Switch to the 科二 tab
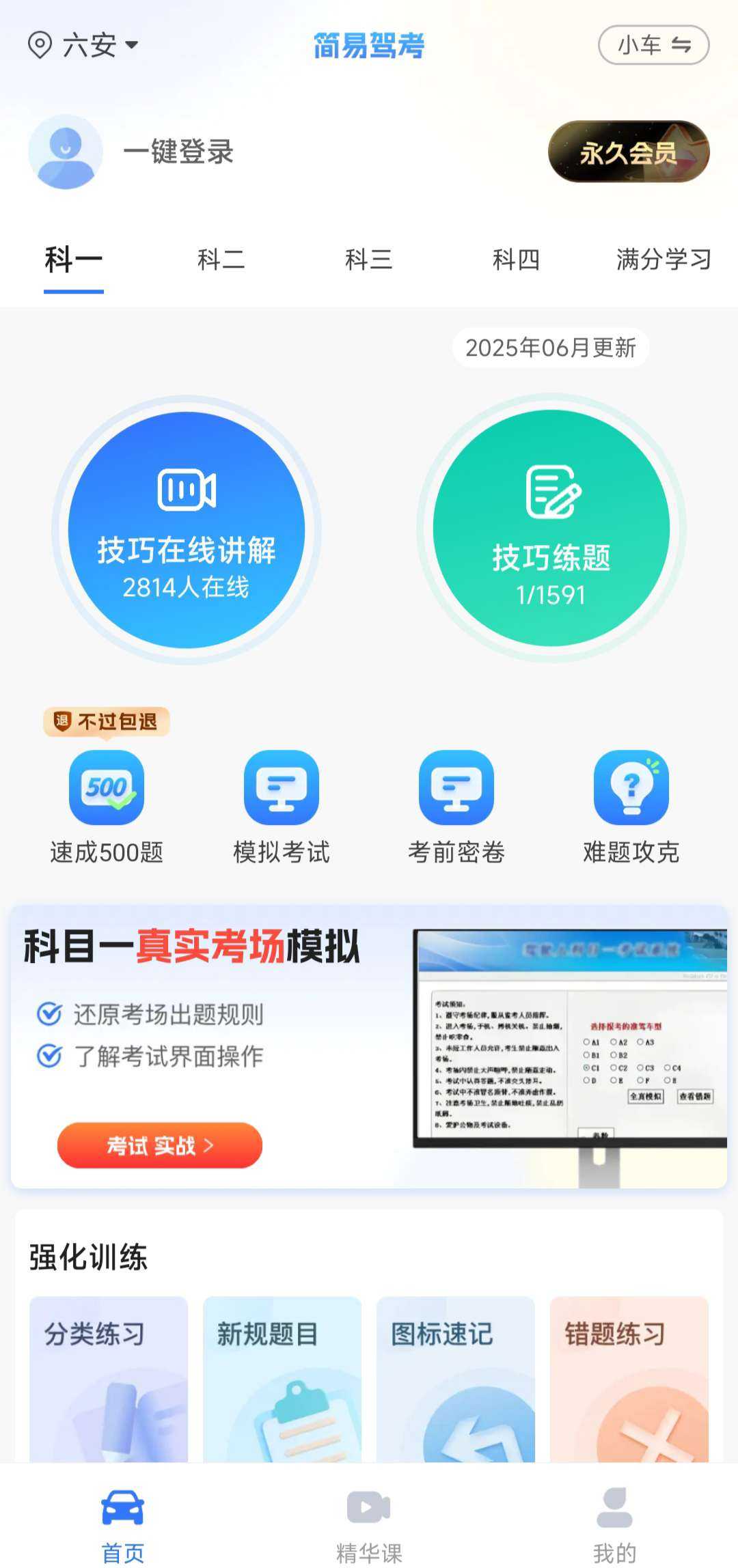Screen dimensions: 738x1568 click(221, 260)
